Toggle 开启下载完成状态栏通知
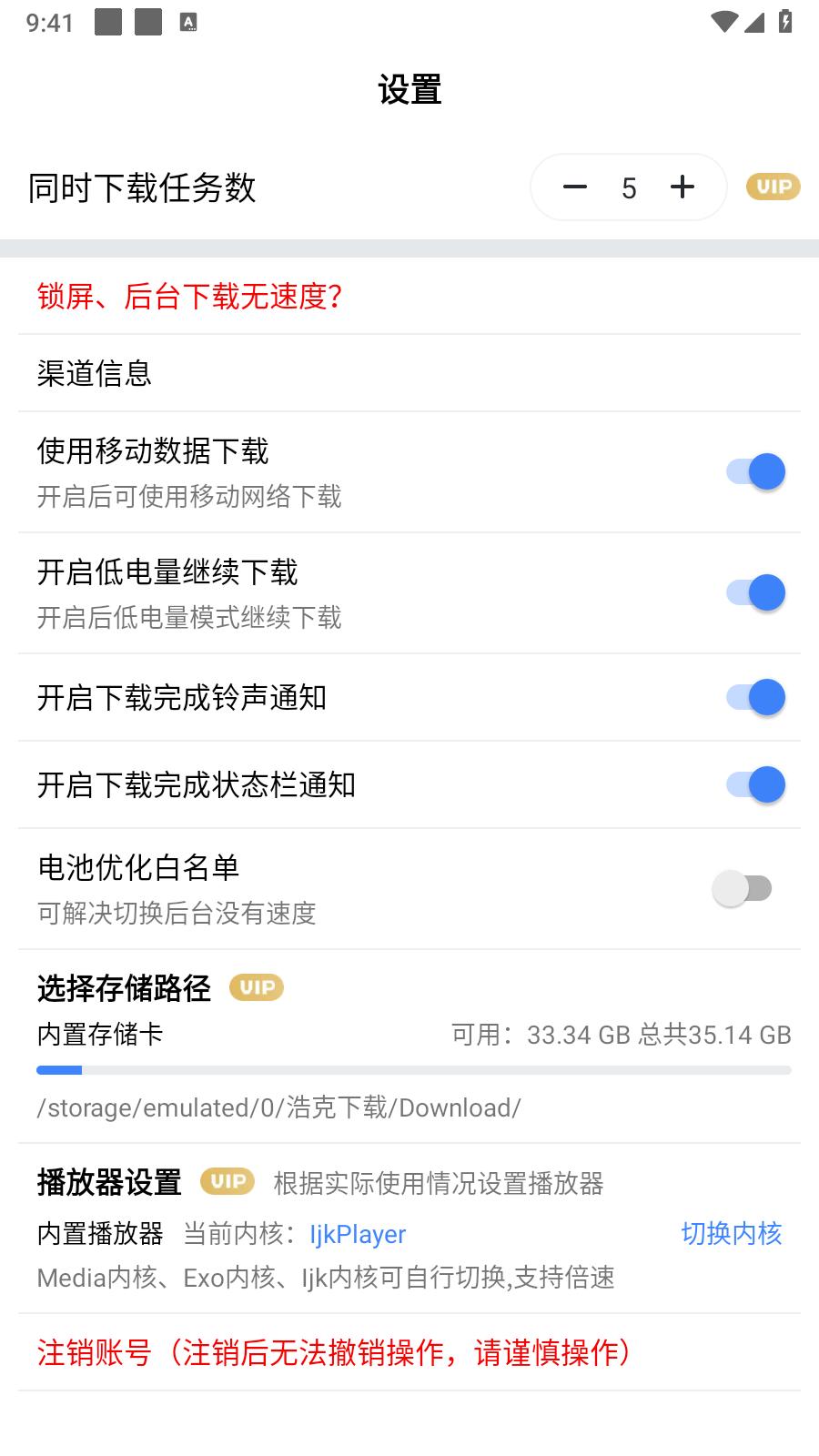Viewport: 819px width, 1456px height. [752, 784]
